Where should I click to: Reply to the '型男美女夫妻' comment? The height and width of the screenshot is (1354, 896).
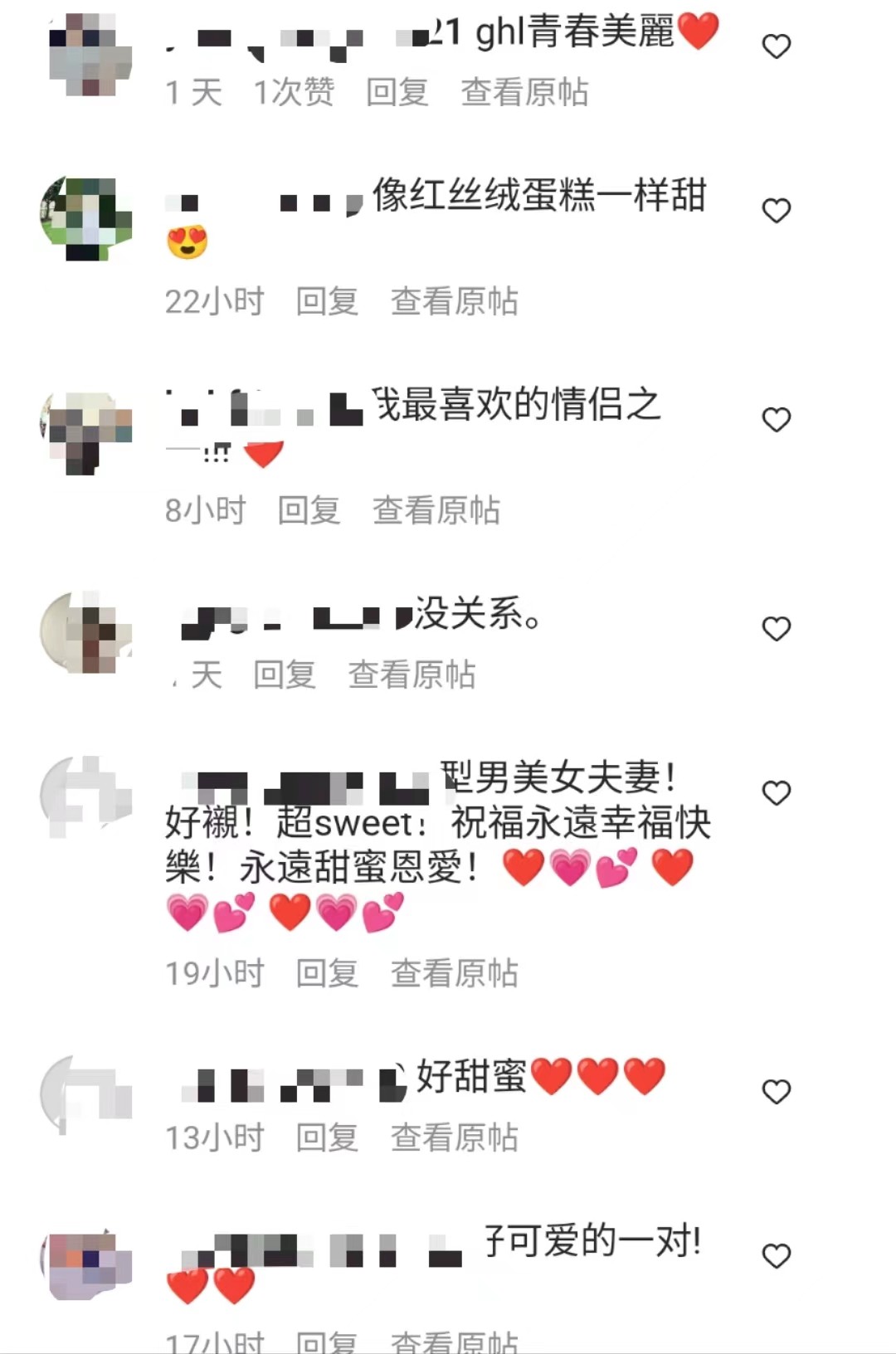[327, 973]
